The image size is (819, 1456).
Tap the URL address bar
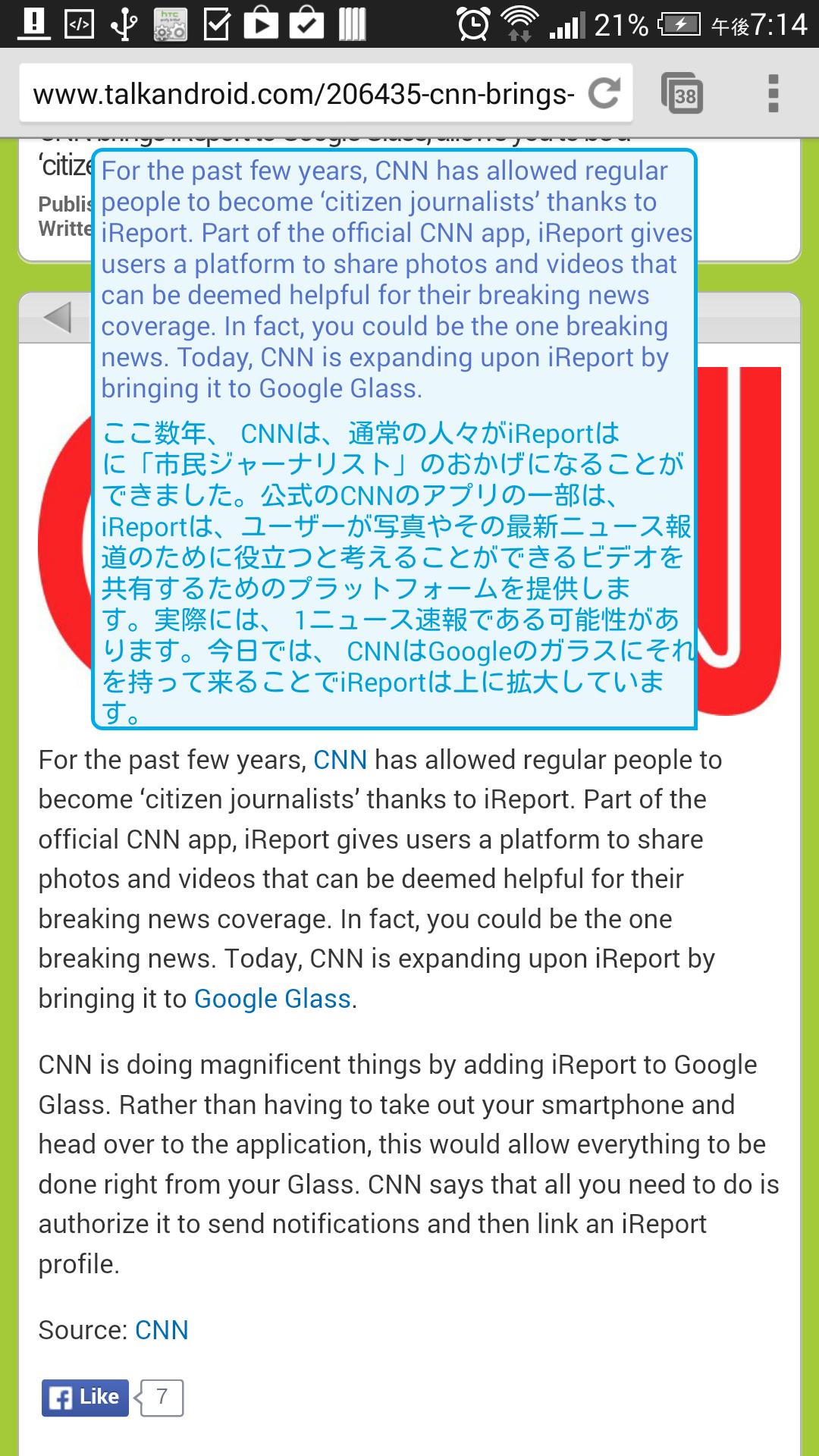[303, 94]
